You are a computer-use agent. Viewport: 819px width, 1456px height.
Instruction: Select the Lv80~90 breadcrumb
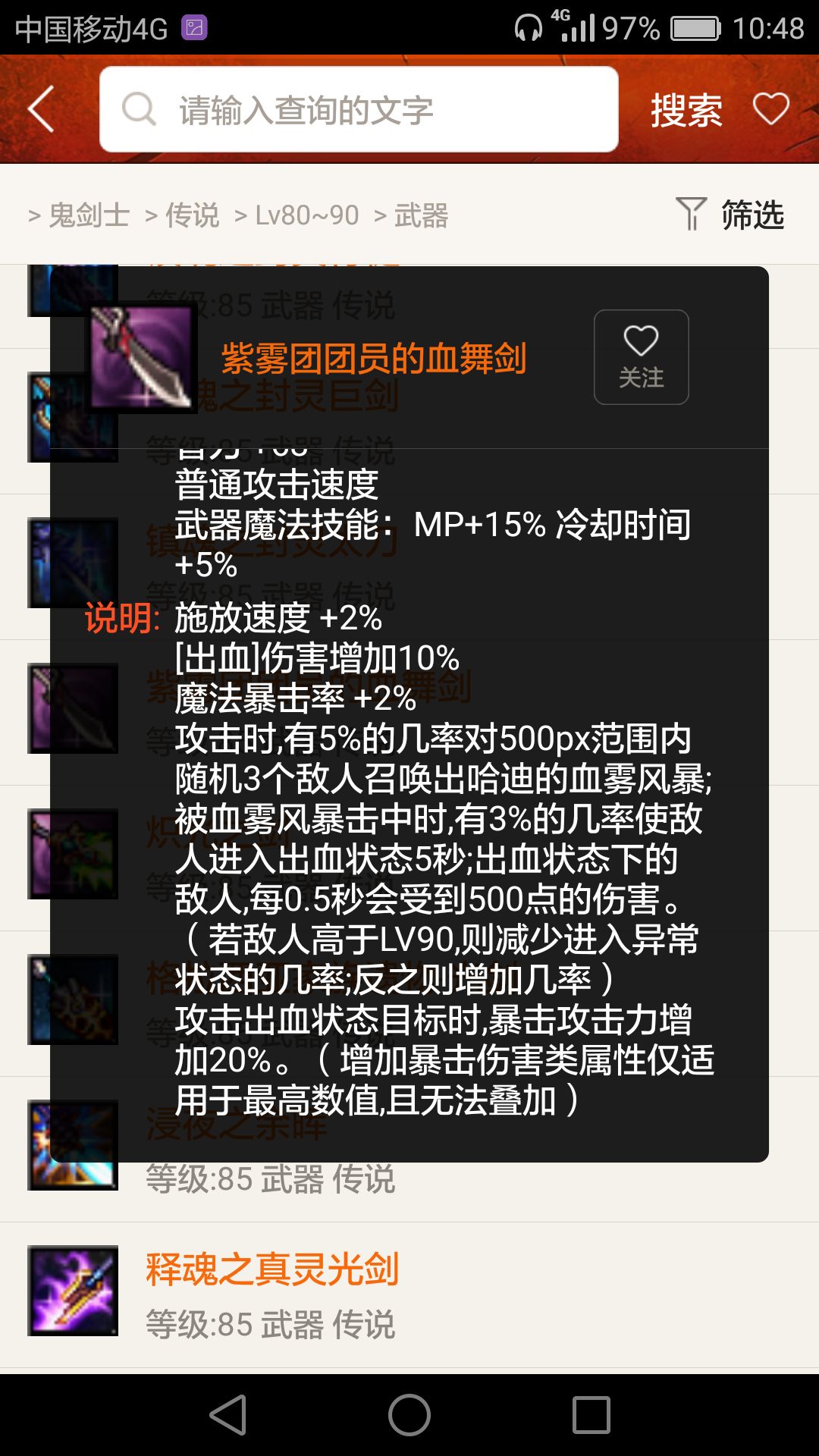(x=306, y=215)
